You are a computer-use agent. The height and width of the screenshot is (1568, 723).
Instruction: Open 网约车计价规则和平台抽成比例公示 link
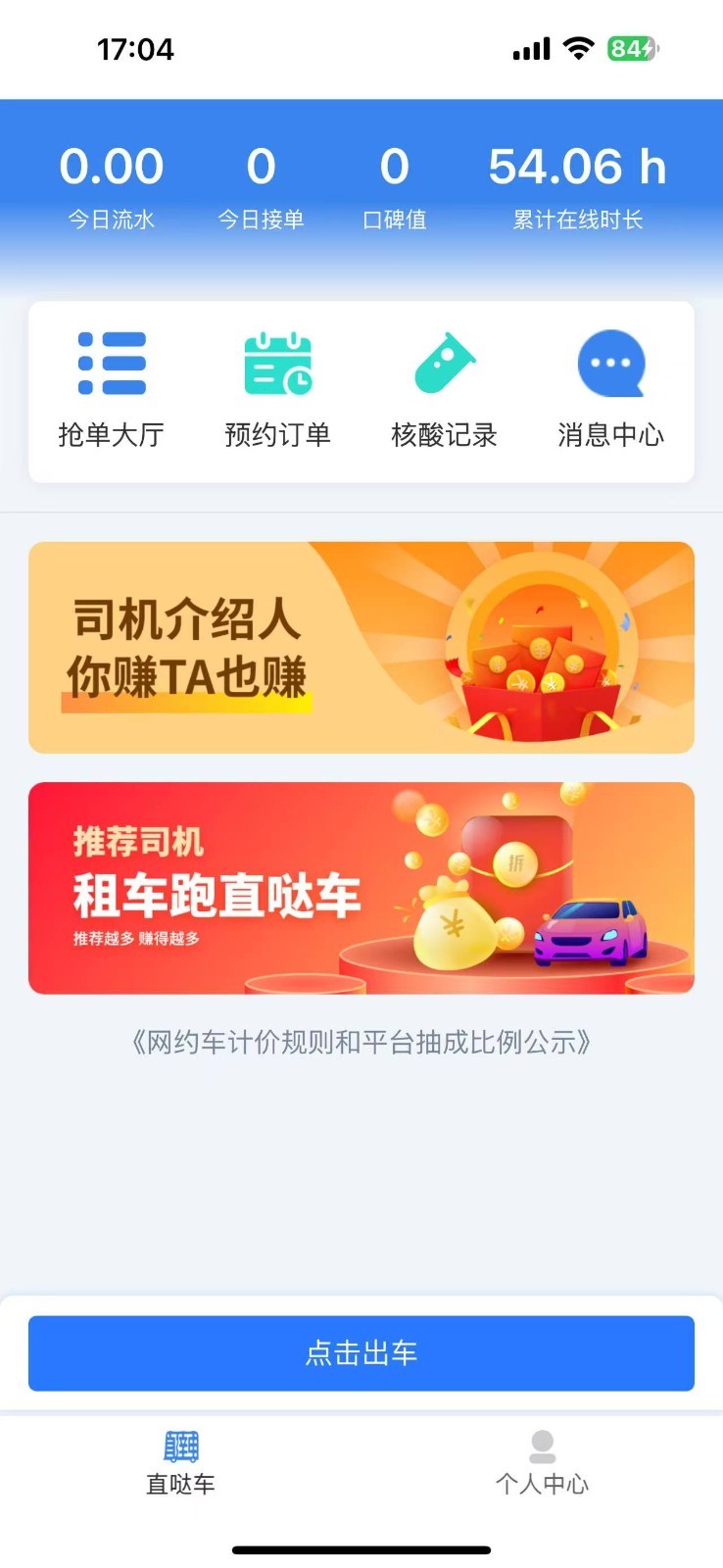click(361, 1042)
